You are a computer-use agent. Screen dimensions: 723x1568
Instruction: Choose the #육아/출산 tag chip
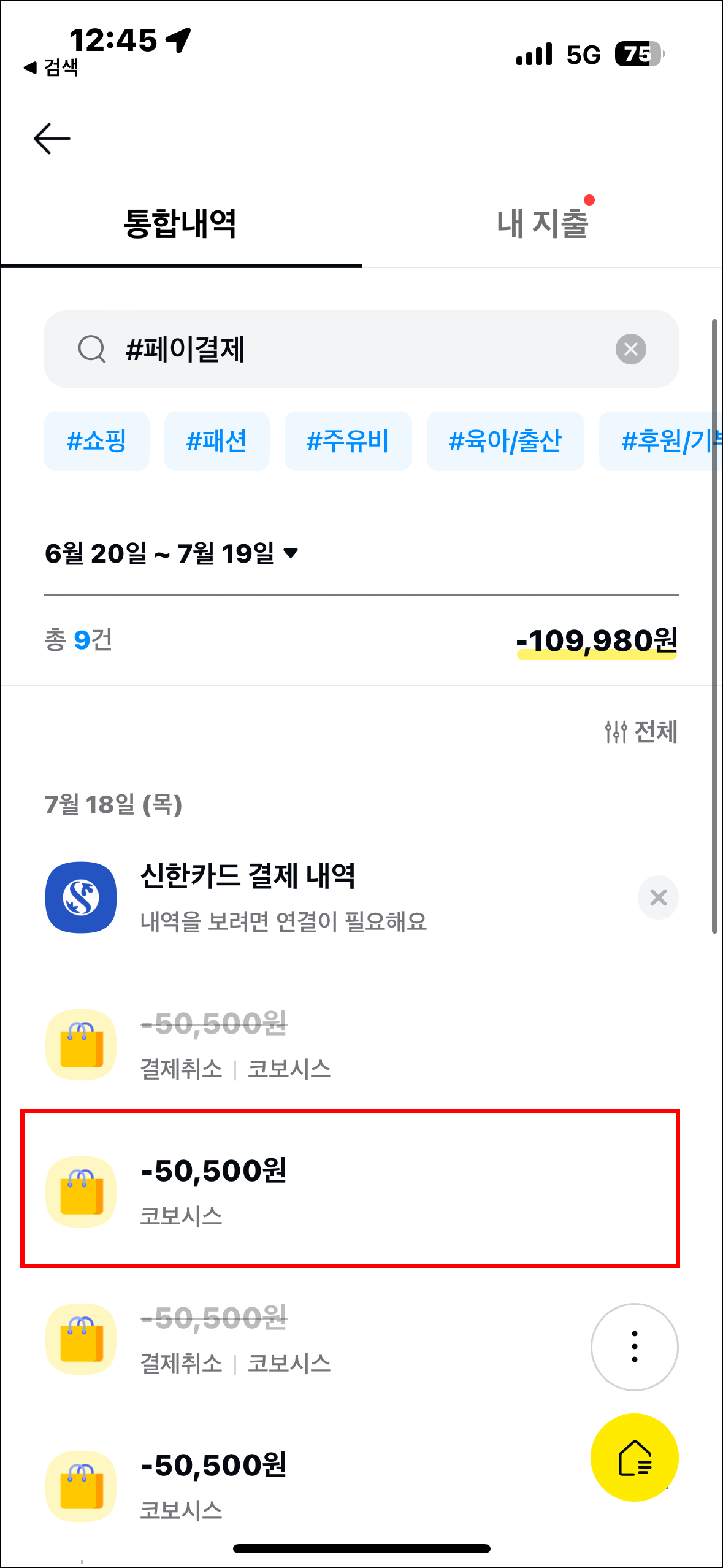tap(505, 441)
